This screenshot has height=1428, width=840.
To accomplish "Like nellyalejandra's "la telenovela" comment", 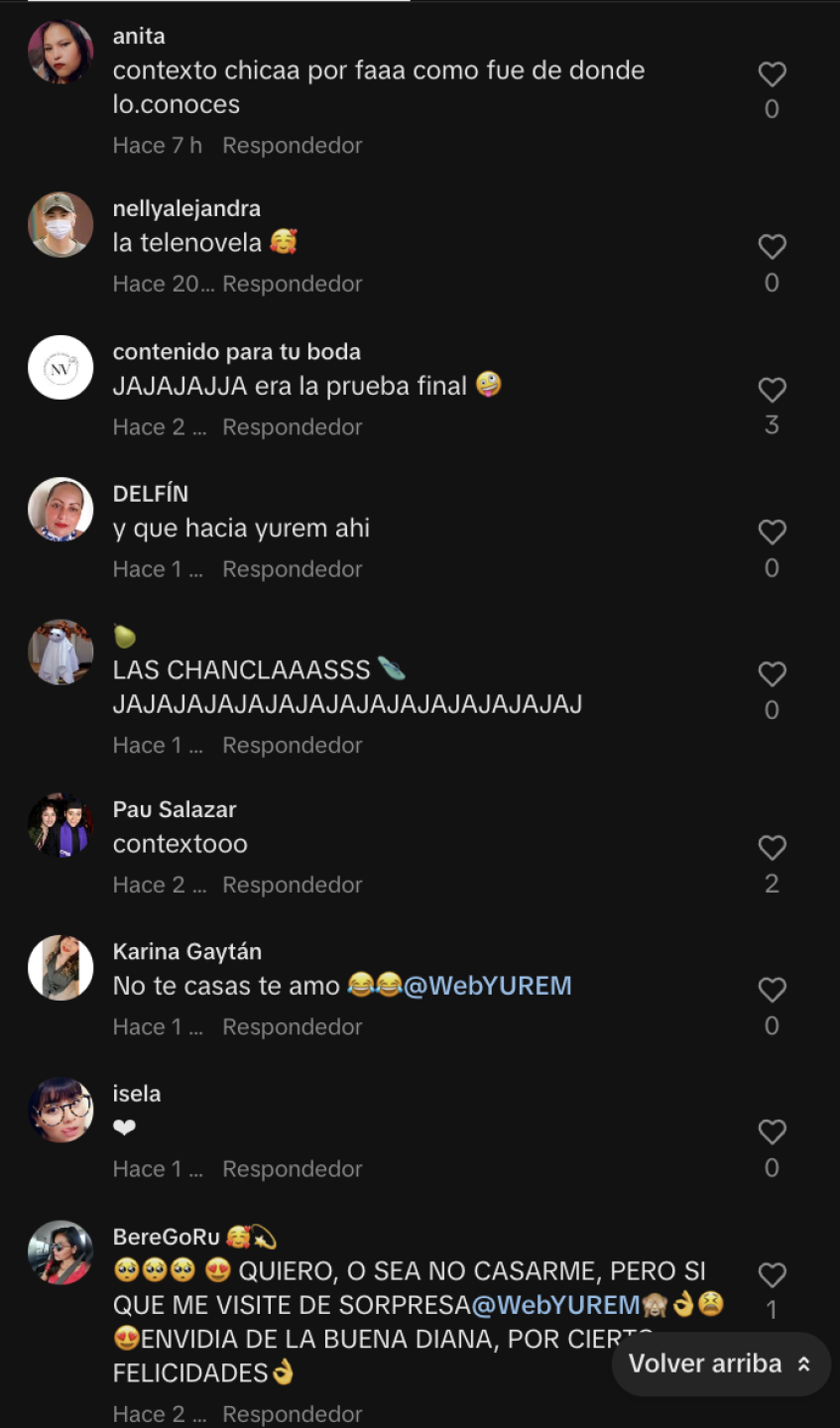I will pos(772,246).
